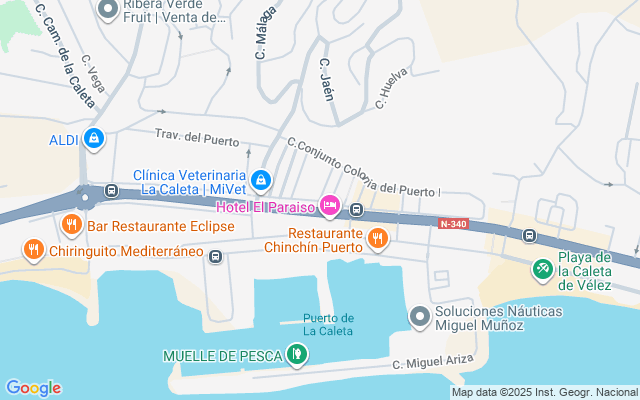Open the ALDI store marker
The height and width of the screenshot is (400, 640).
click(93, 139)
